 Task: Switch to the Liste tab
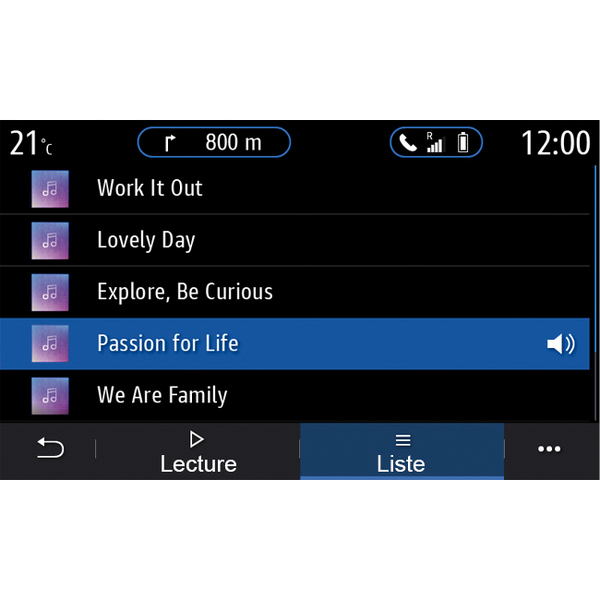(401, 452)
